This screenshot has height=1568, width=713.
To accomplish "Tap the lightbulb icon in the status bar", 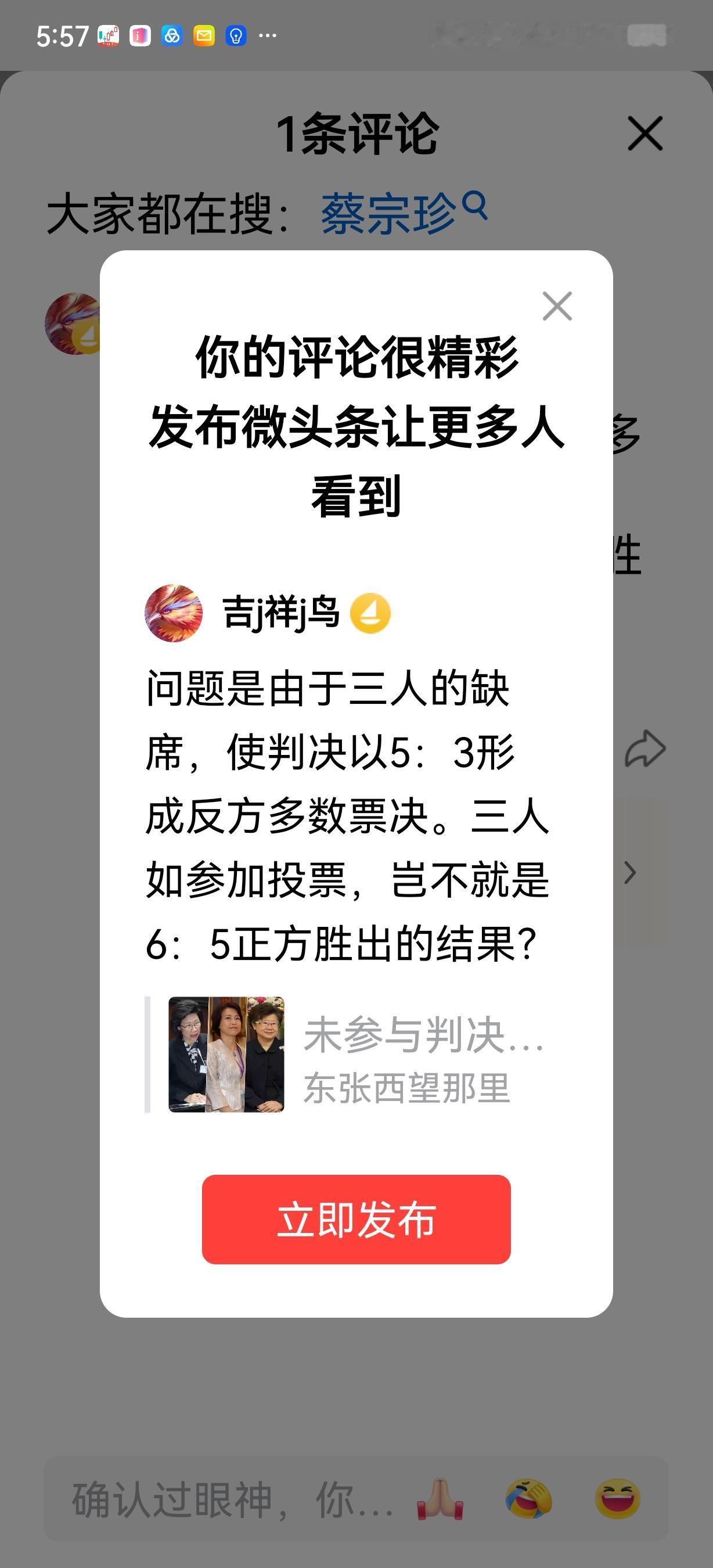I will [x=237, y=37].
